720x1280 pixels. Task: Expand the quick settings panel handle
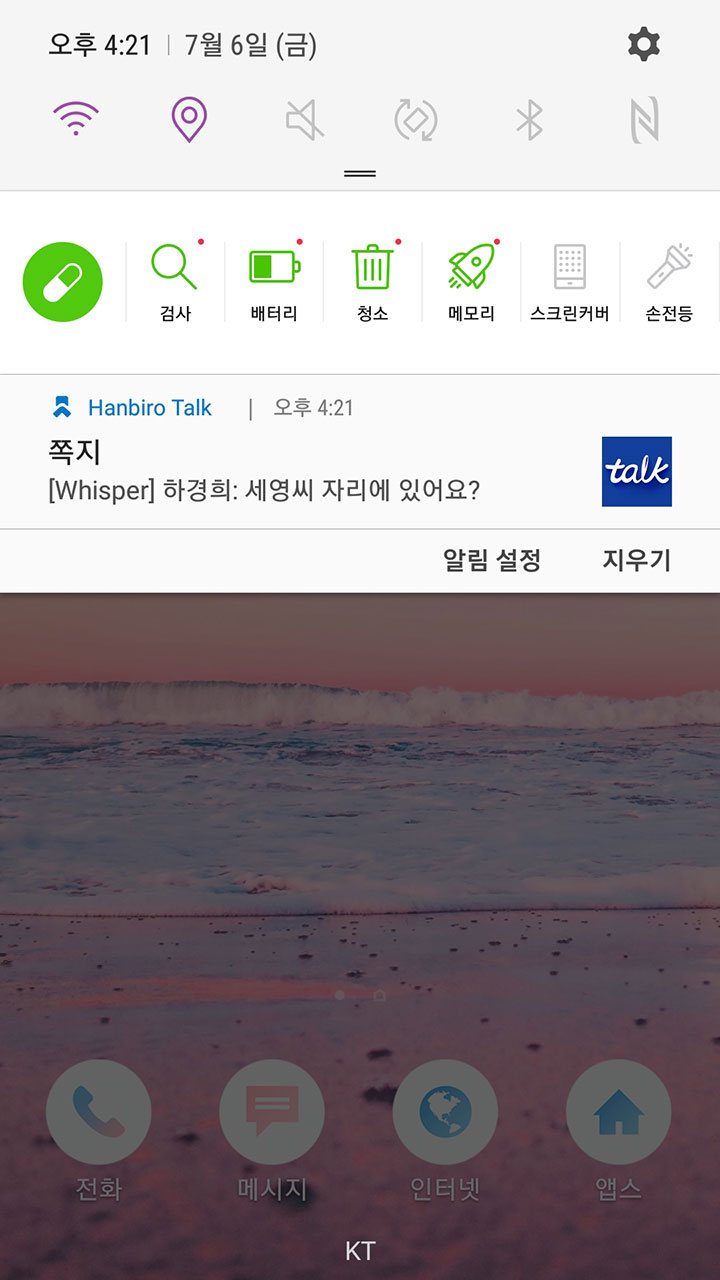pos(360,174)
